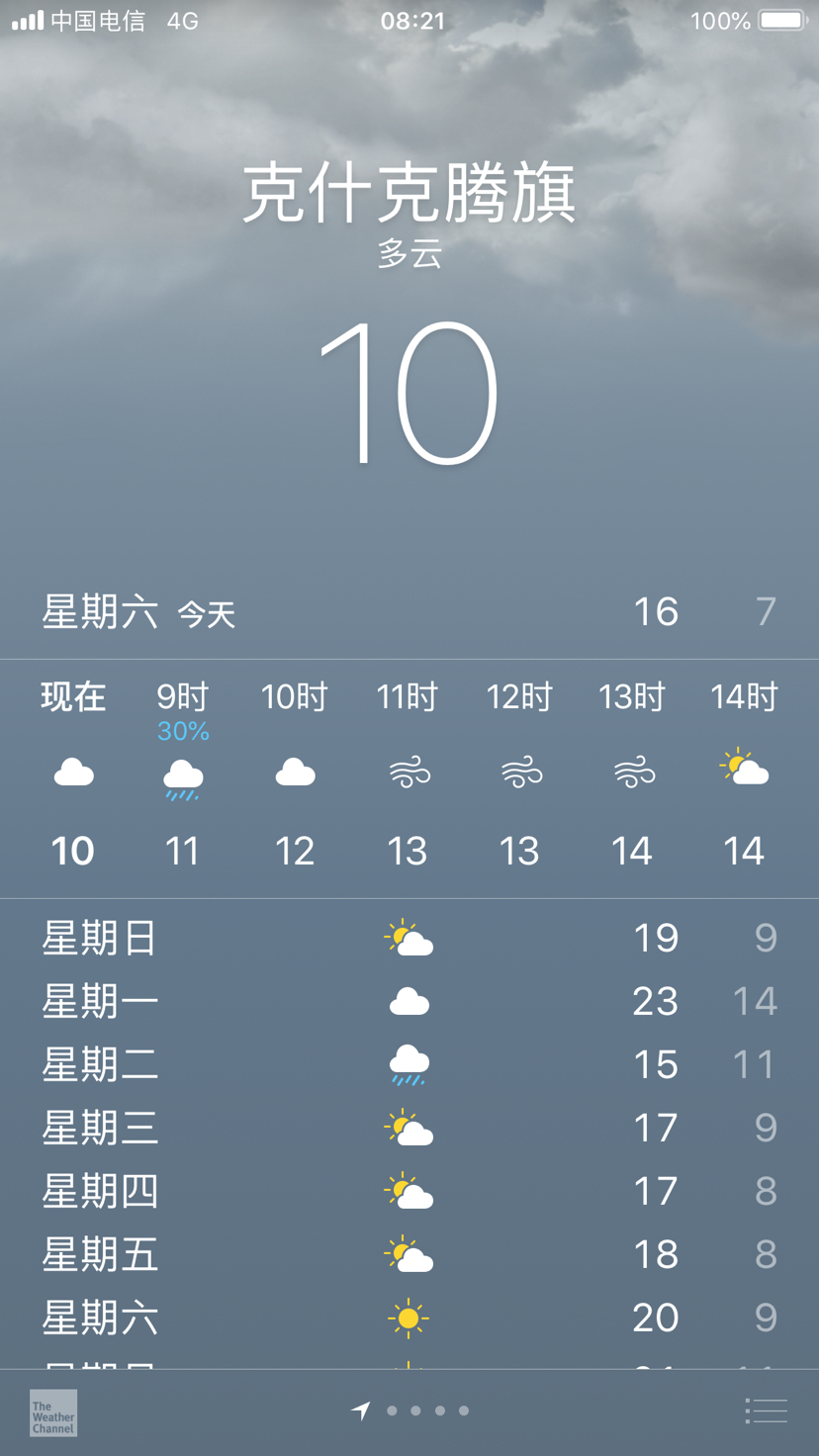This screenshot has width=819, height=1456.
Task: Open The Weather Channel link
Action: coord(53,1413)
